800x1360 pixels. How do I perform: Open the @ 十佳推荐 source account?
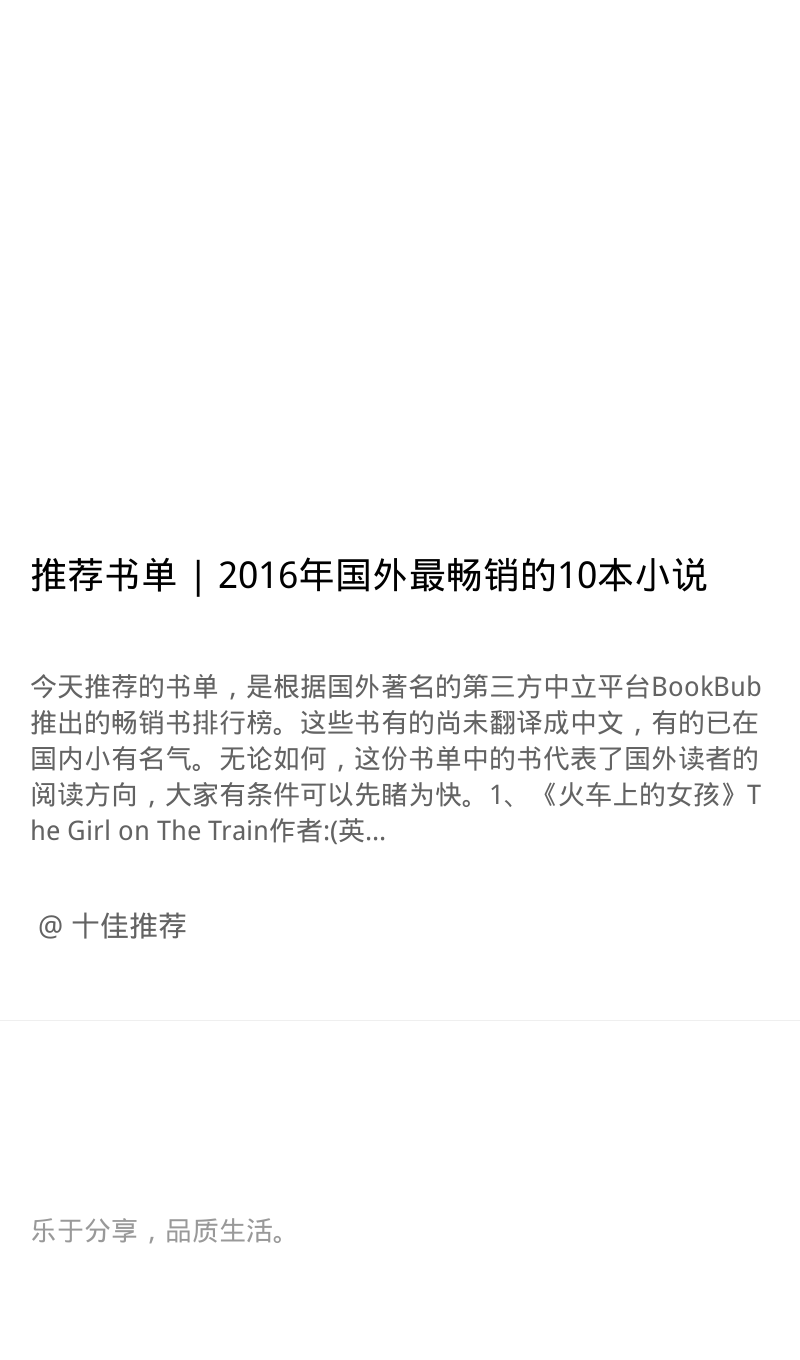112,926
